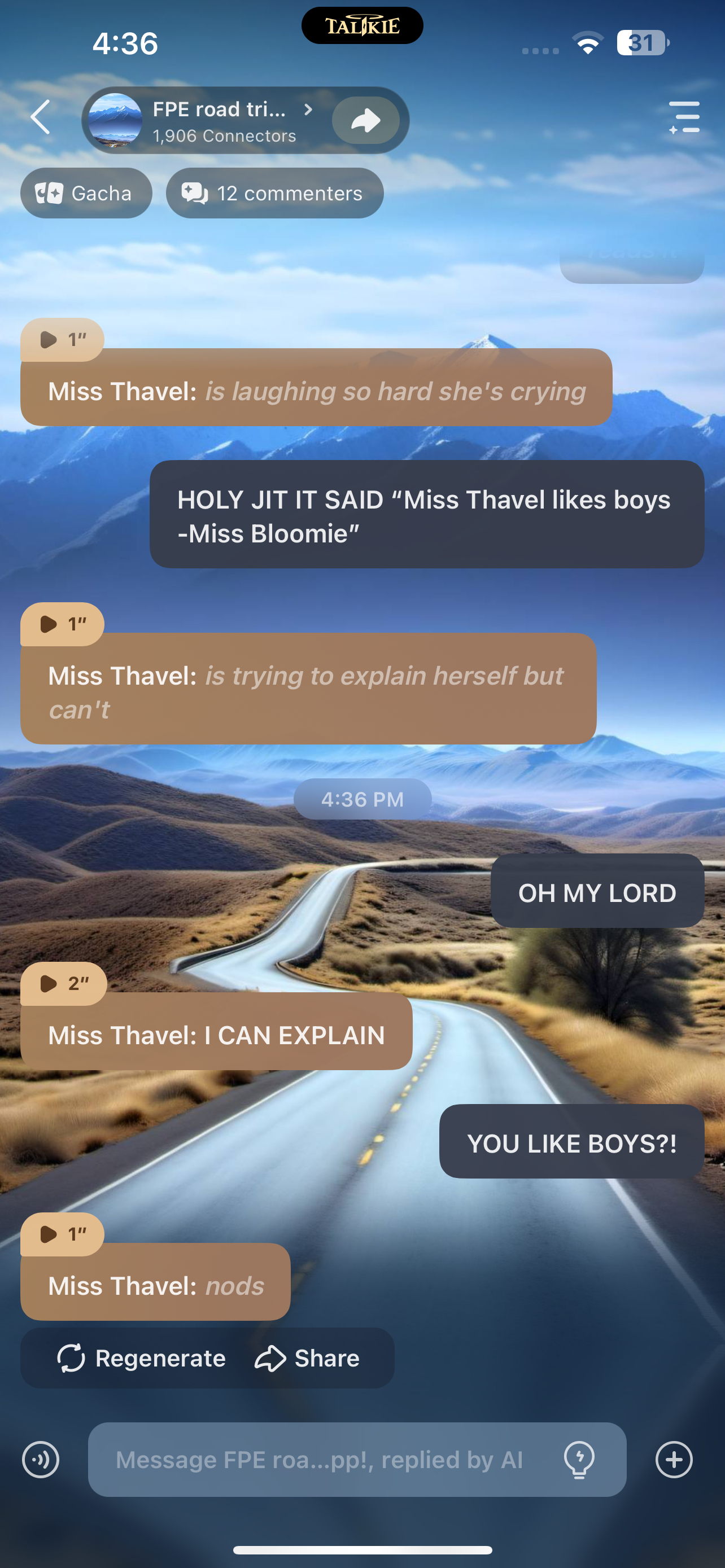
Task: Play voice for 'I CAN EXPLAIN' message
Action: (x=63, y=983)
